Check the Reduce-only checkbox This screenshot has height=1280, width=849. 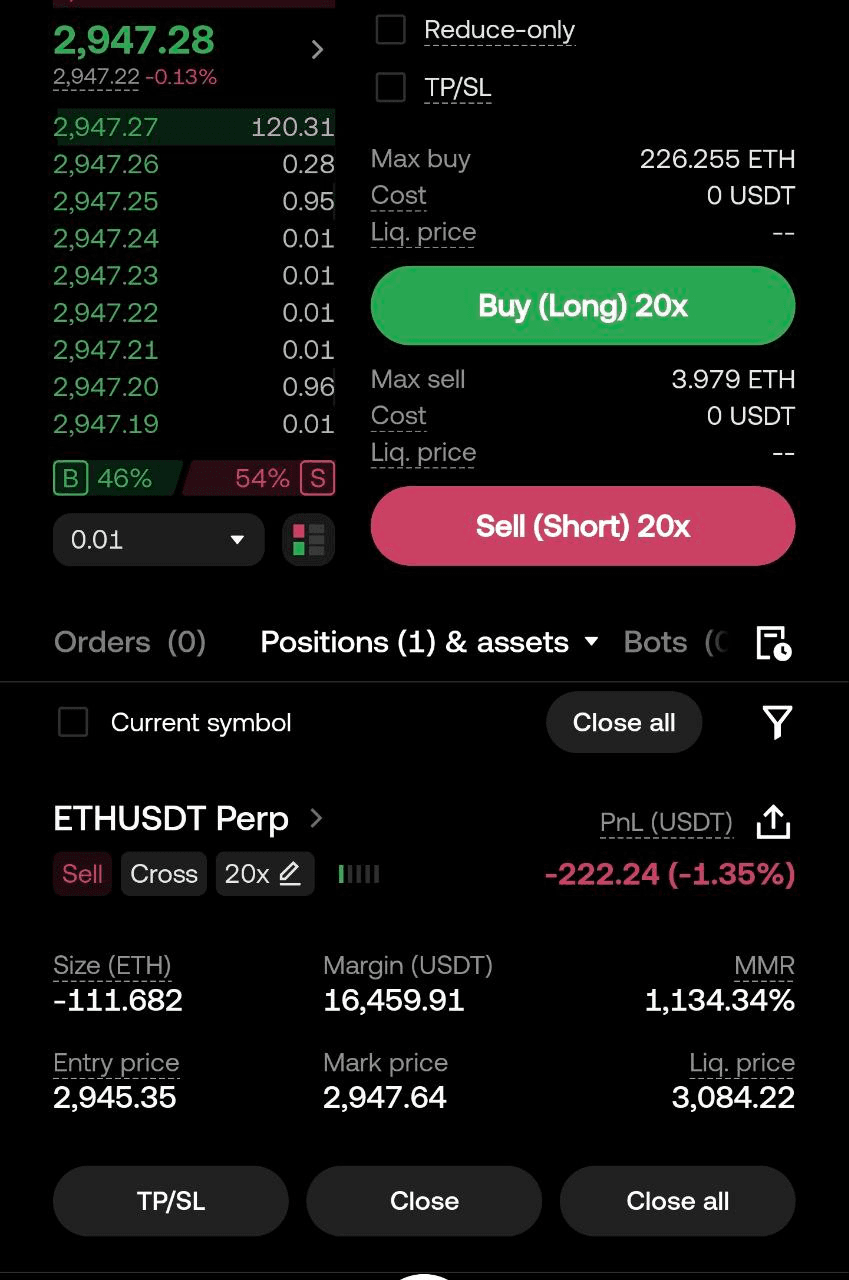point(390,30)
